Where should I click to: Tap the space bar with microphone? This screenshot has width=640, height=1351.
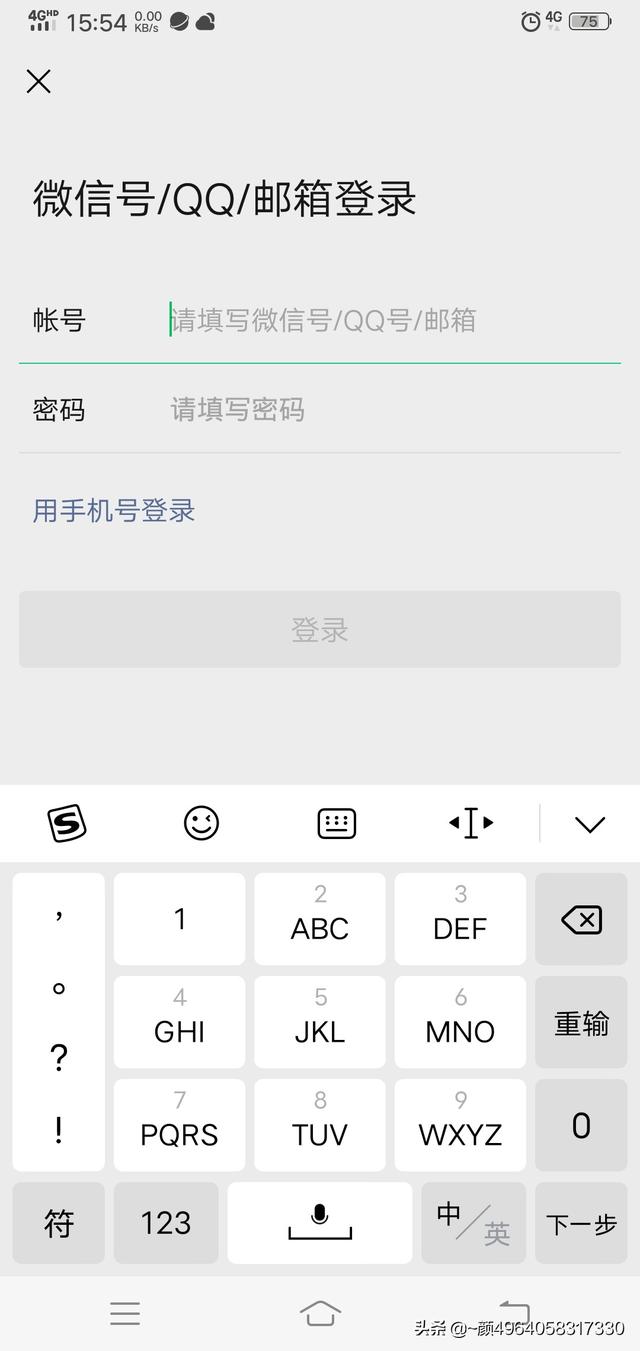pos(320,1224)
